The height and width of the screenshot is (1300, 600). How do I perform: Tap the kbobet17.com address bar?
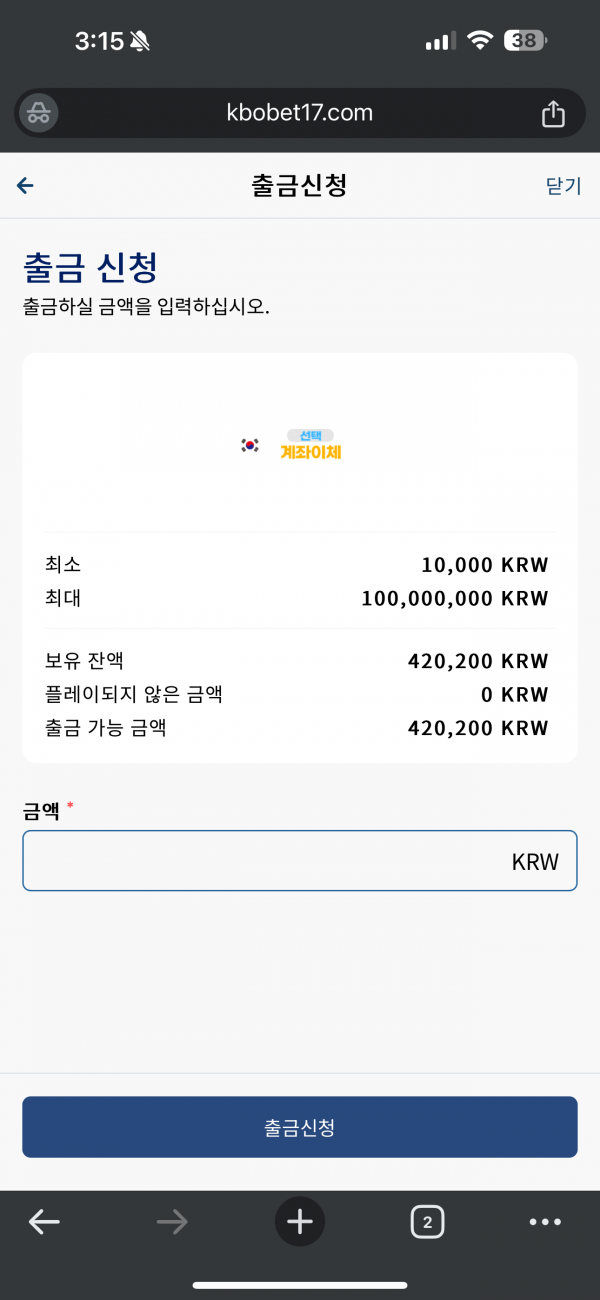(x=300, y=113)
